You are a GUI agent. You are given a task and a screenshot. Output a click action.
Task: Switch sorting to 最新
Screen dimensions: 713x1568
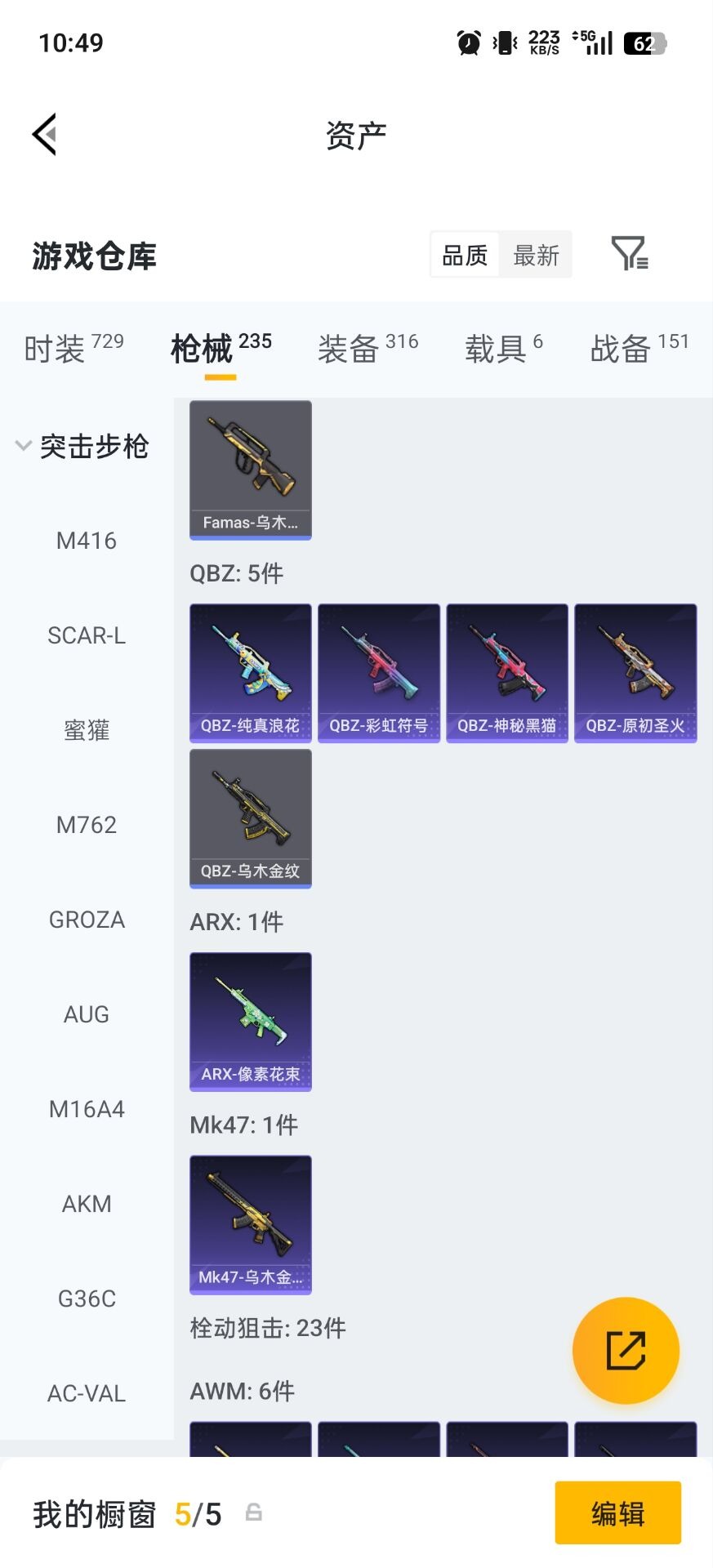tap(536, 255)
